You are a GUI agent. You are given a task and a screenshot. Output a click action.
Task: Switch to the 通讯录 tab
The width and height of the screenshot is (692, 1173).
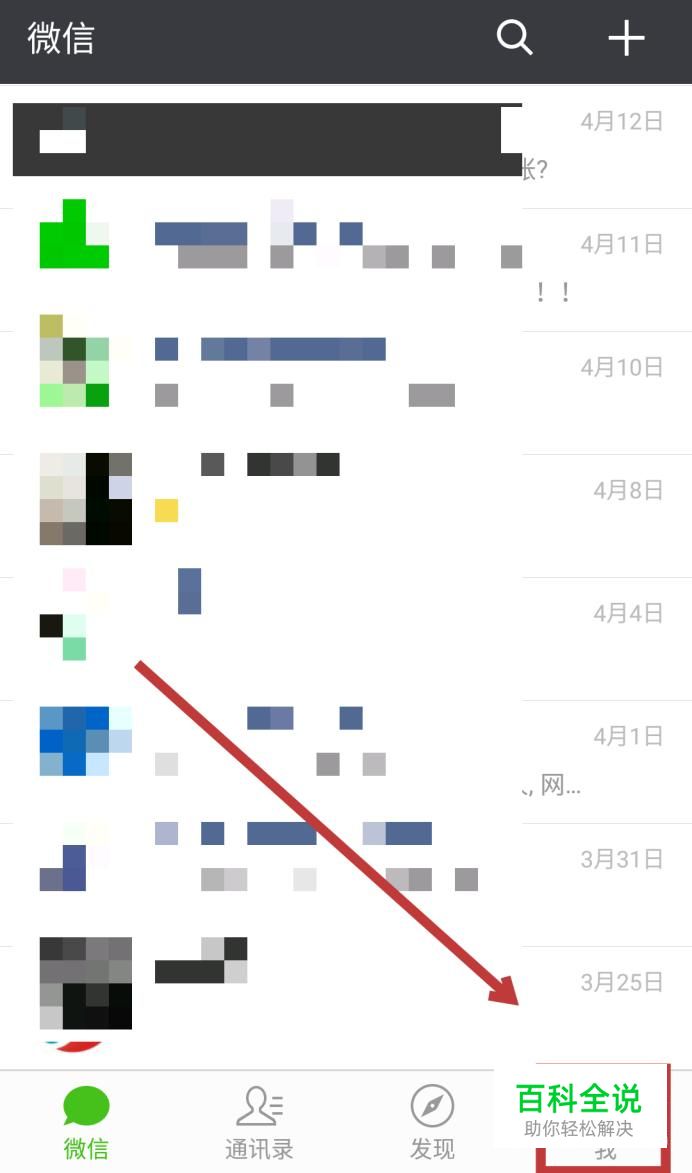[x=259, y=1122]
